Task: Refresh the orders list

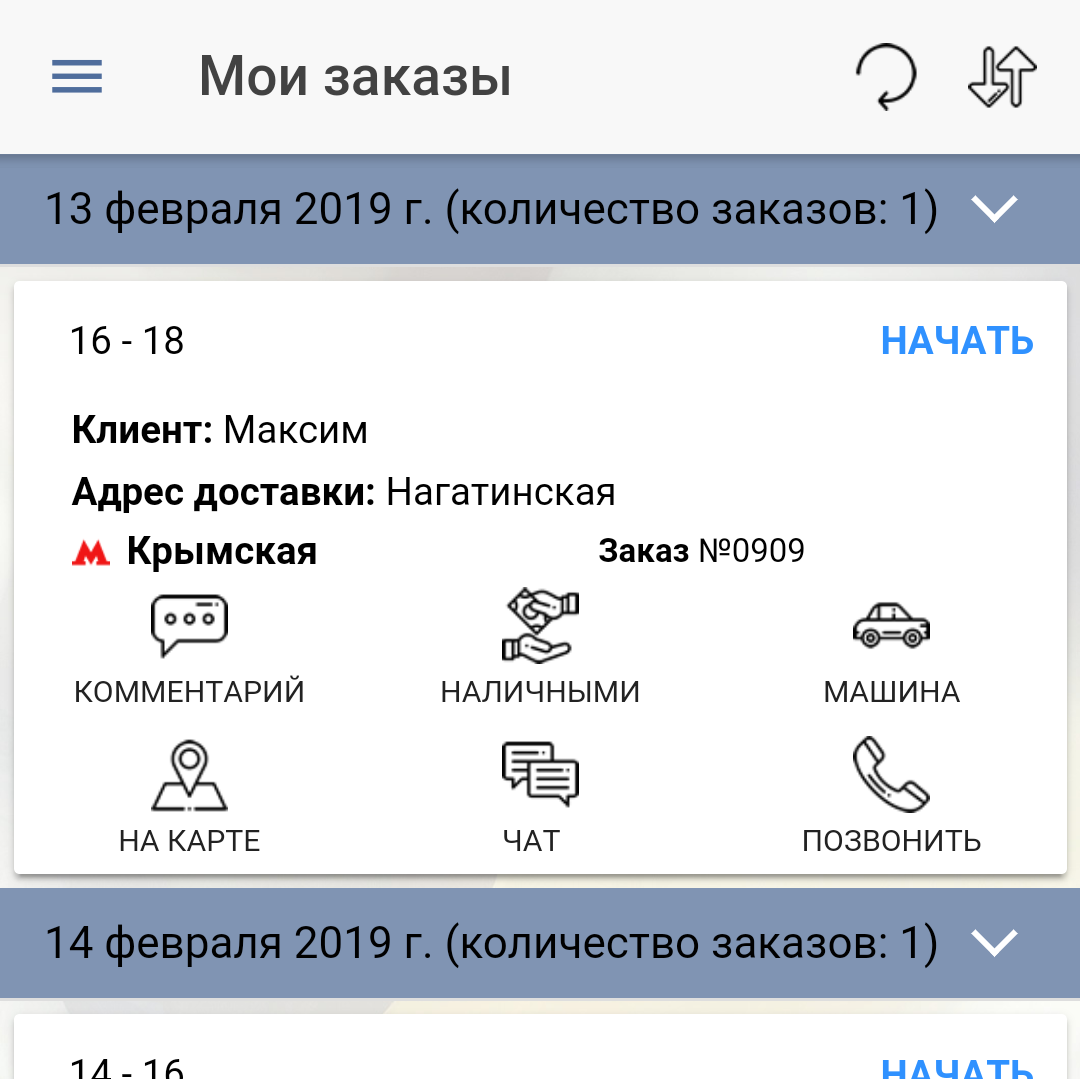Action: pyautogui.click(x=886, y=77)
